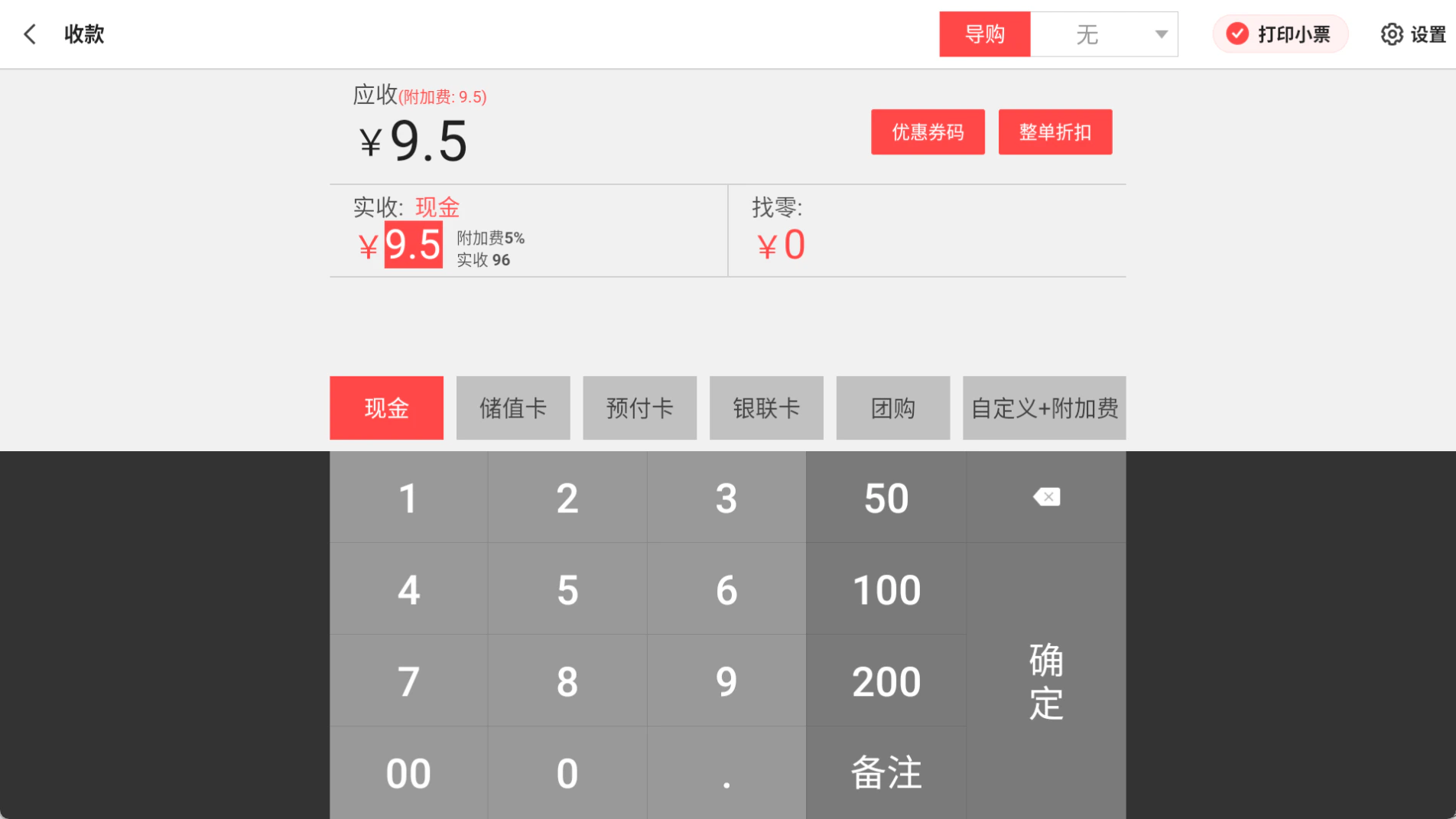The width and height of the screenshot is (1456, 819).
Task: Go back from the 收款 screen
Action: [x=30, y=34]
